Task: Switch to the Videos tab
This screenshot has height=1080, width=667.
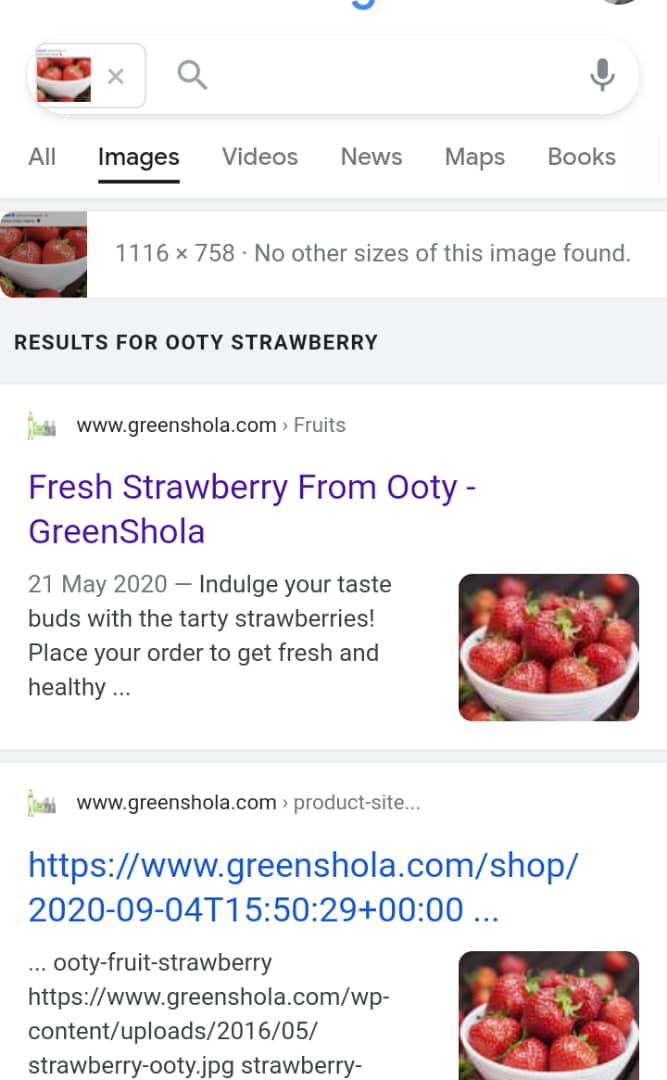Action: (x=260, y=157)
